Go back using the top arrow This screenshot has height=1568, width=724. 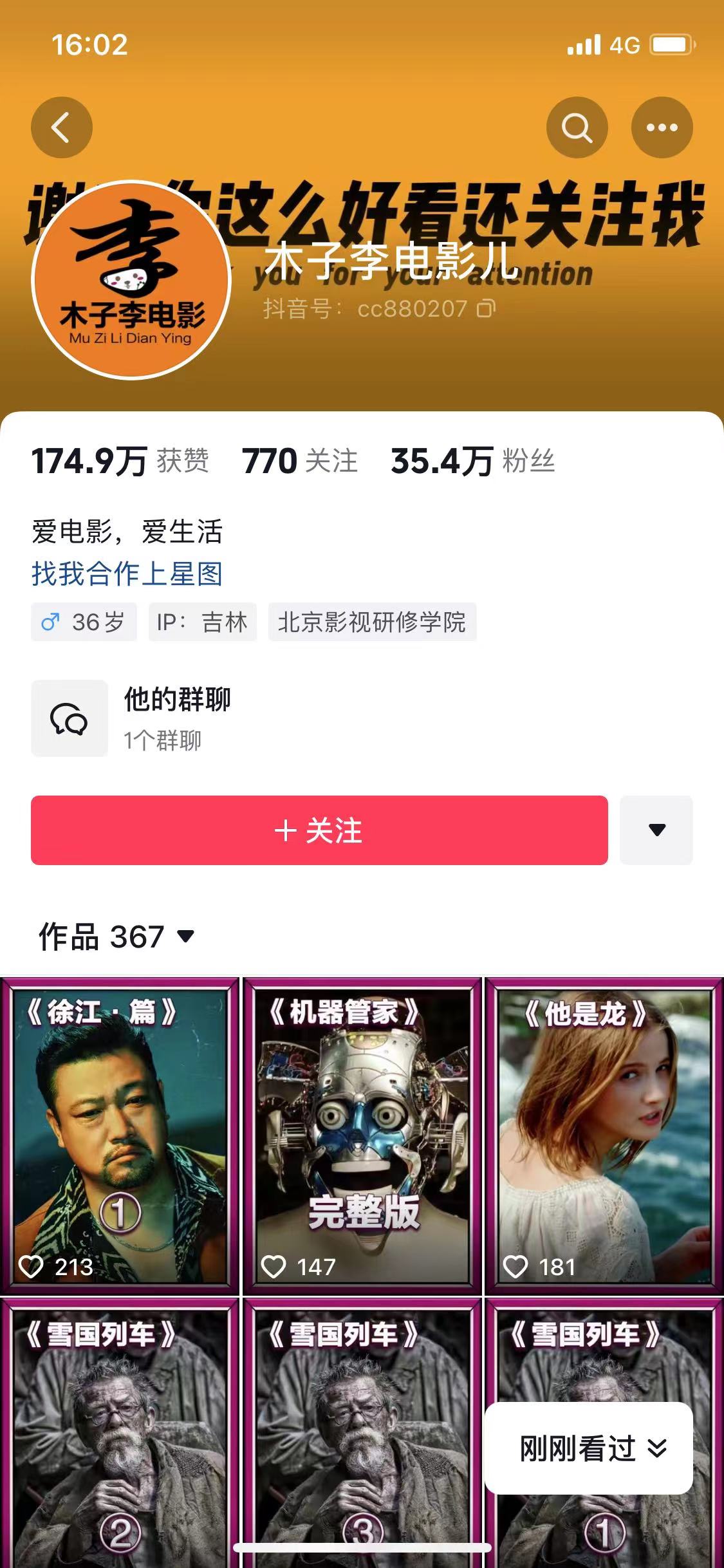tap(62, 127)
